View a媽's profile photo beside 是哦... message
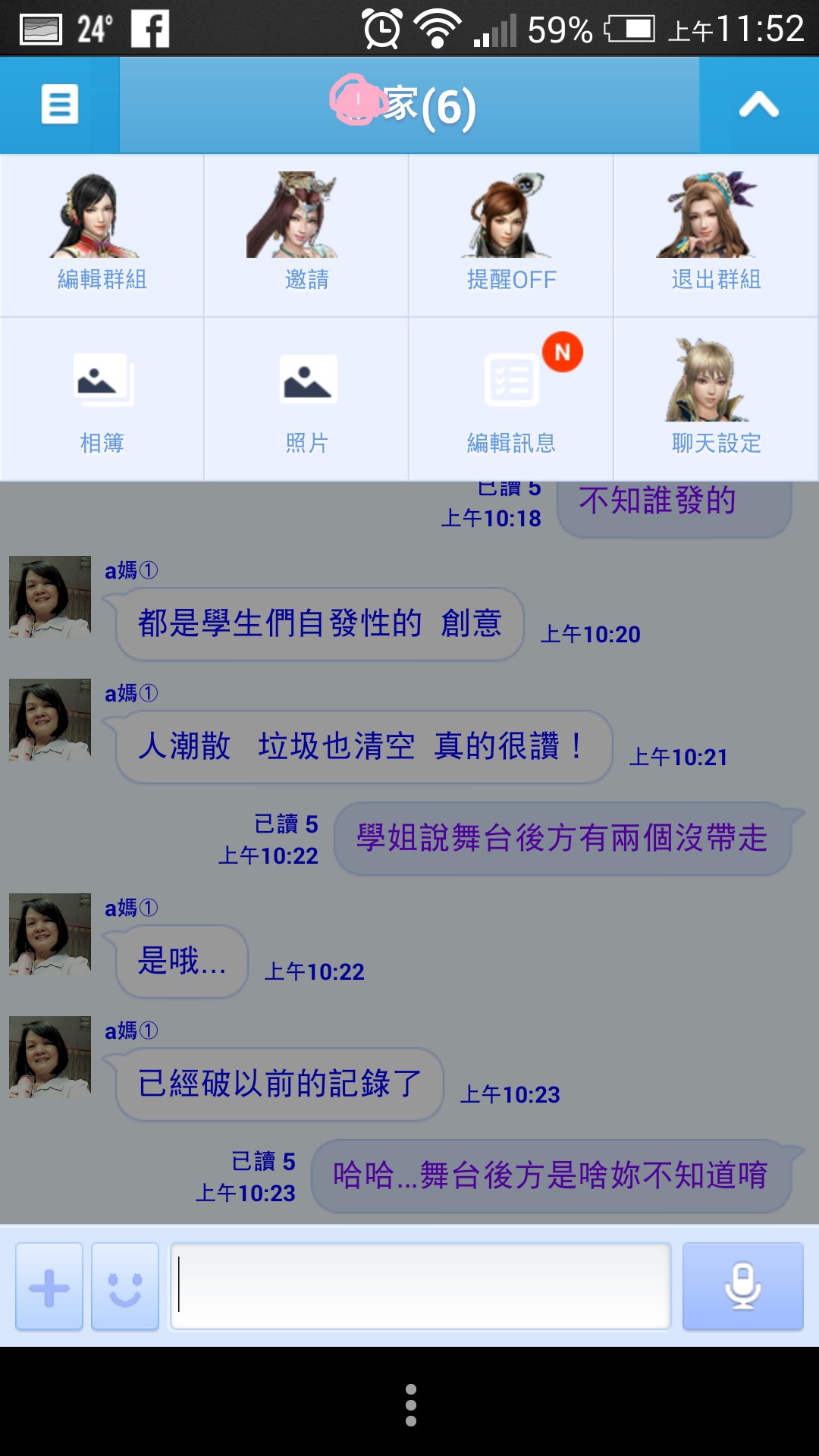 tap(50, 934)
